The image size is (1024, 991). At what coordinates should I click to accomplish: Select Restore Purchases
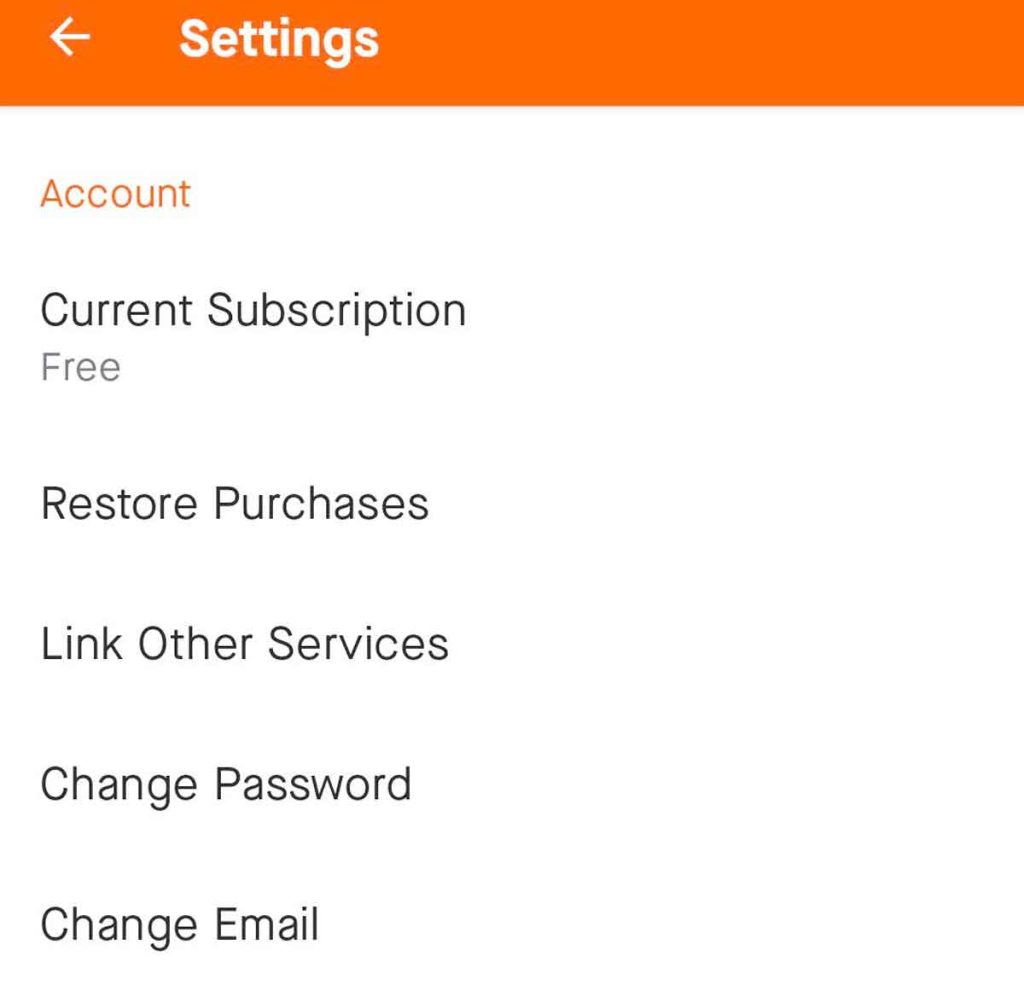(x=235, y=503)
